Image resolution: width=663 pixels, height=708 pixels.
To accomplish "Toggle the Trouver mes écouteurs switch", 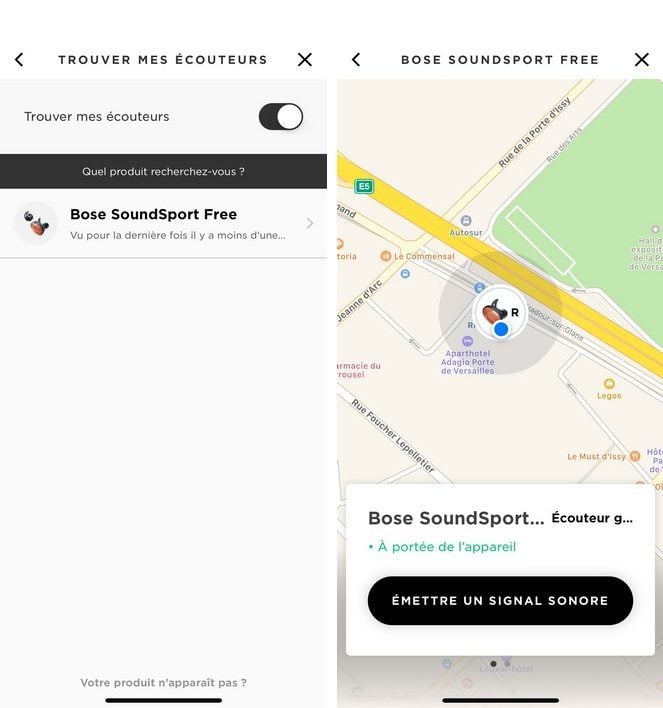I will [280, 116].
